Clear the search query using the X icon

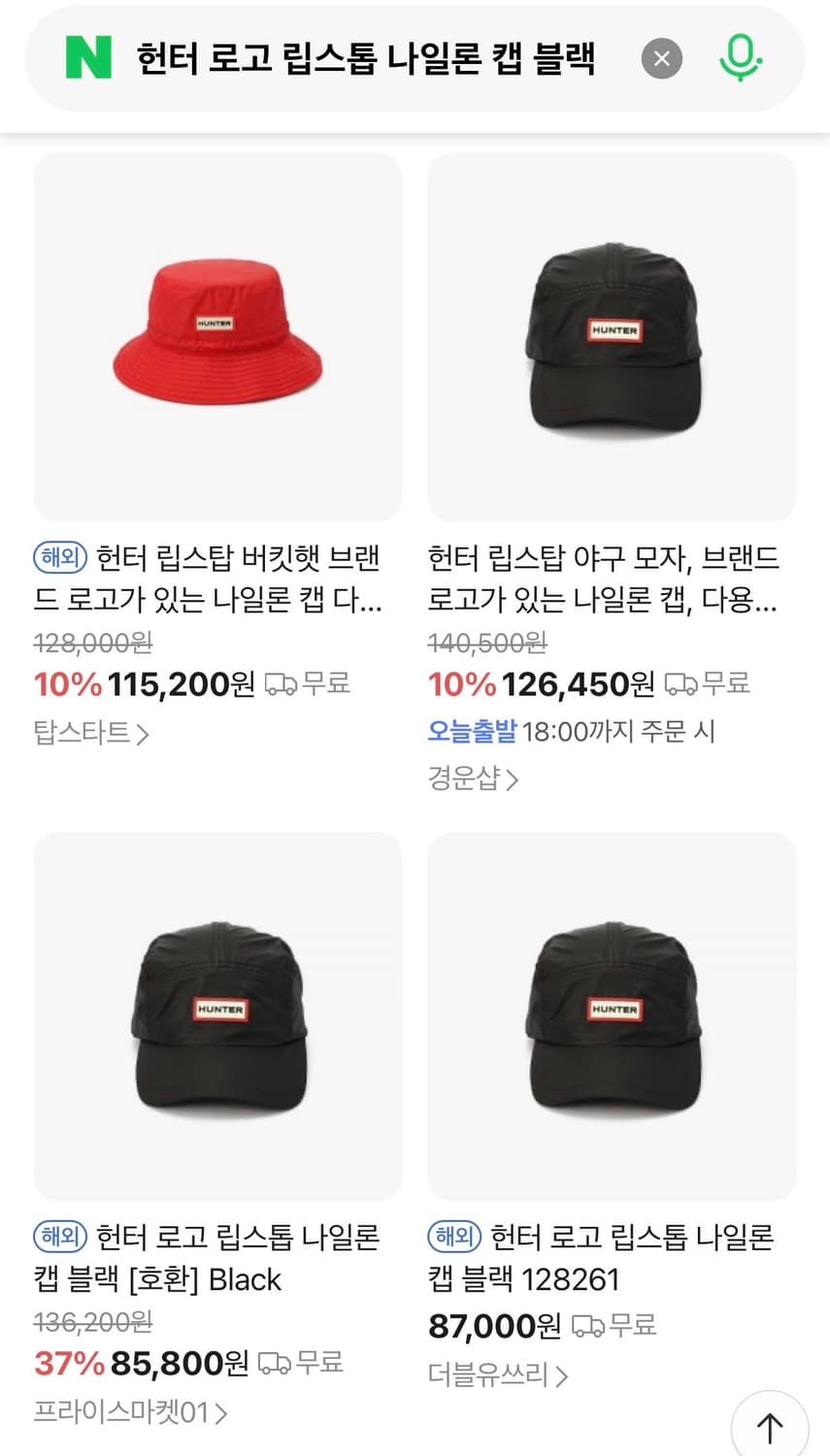pyautogui.click(x=661, y=58)
